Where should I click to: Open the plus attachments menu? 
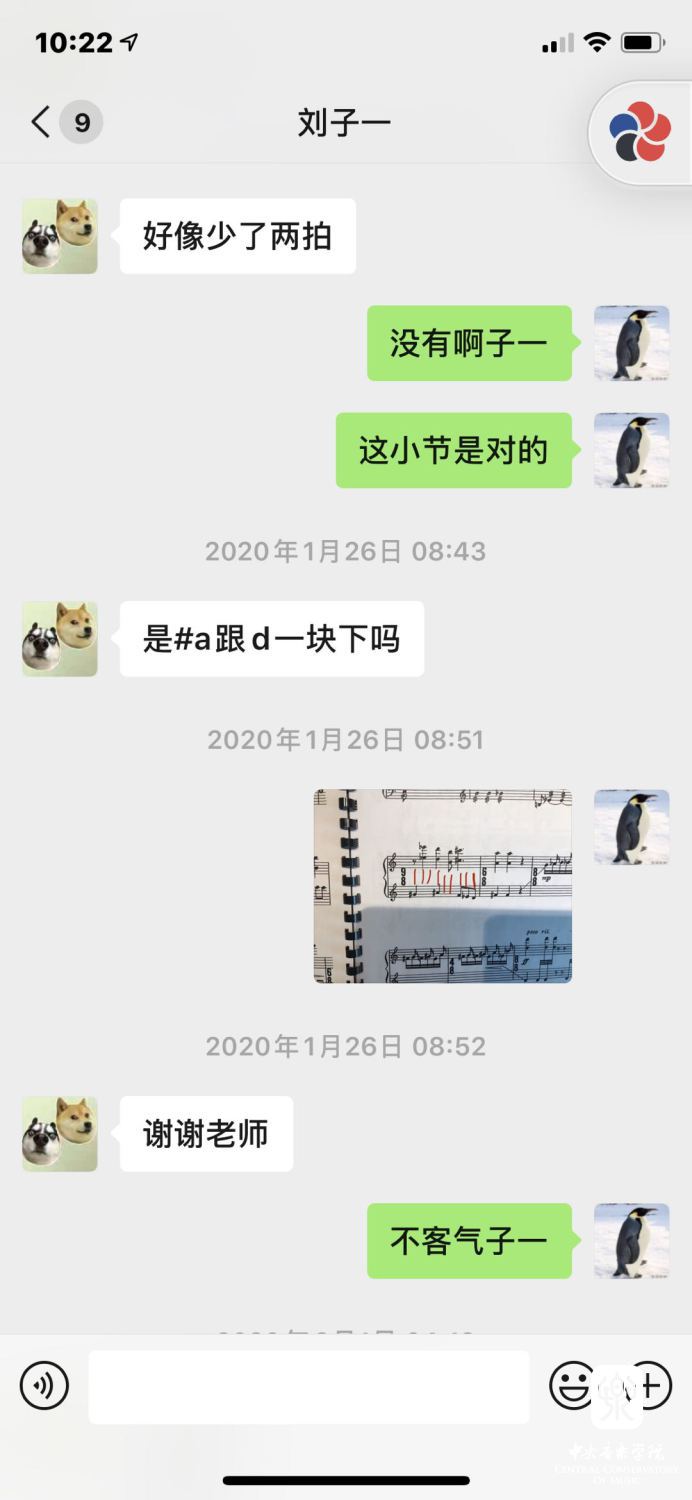pos(648,1386)
